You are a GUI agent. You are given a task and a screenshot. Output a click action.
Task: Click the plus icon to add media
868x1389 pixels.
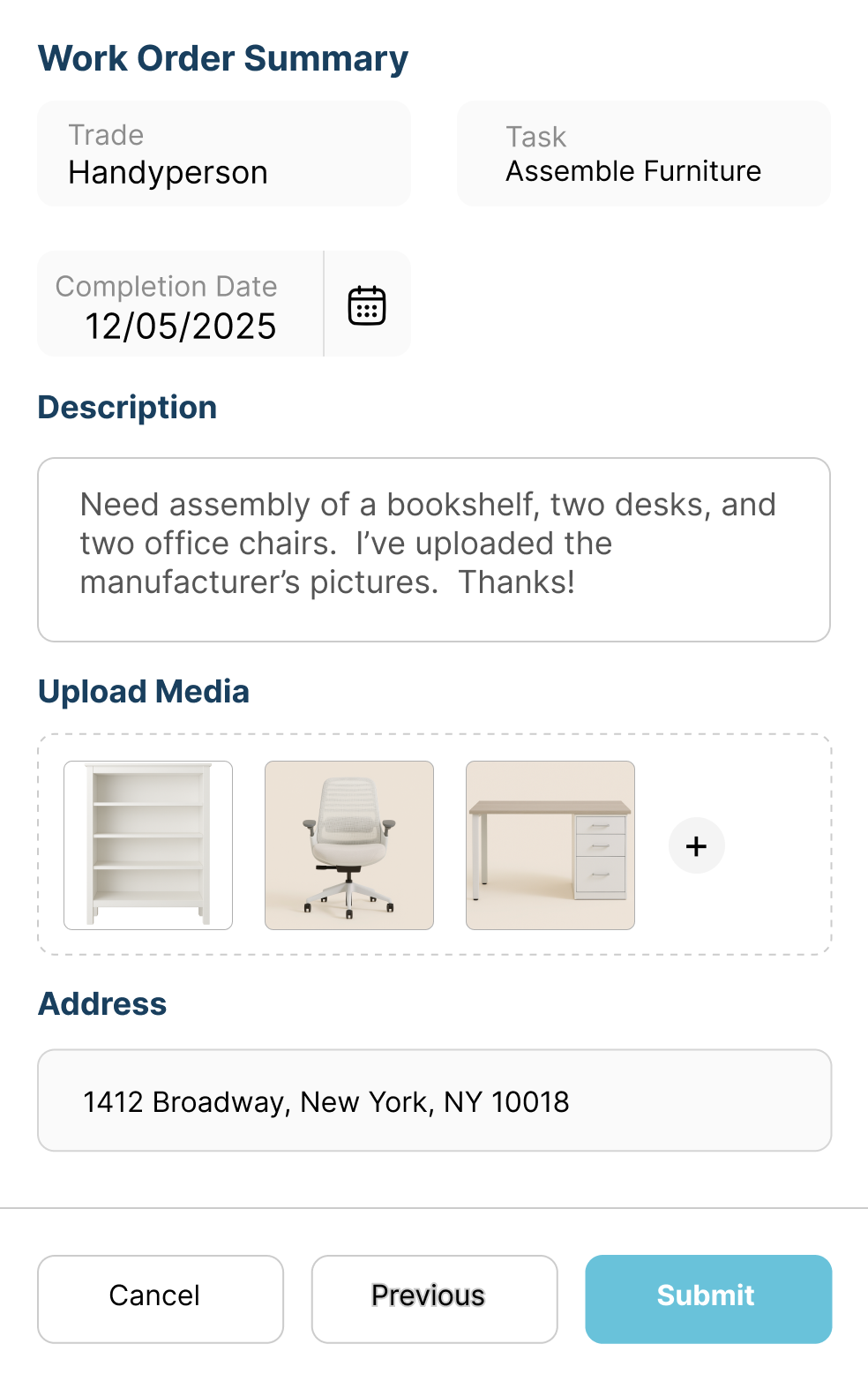pyautogui.click(x=695, y=845)
